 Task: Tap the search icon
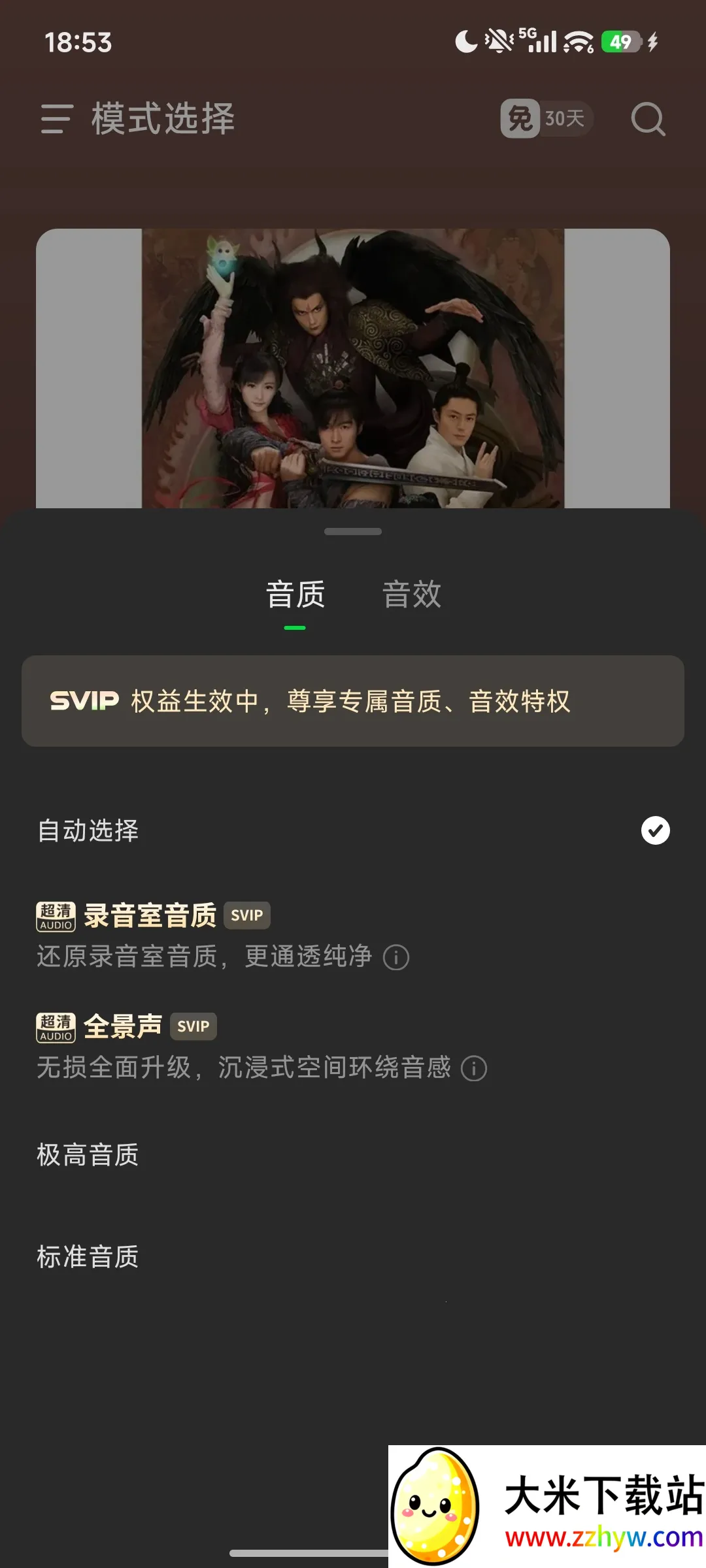[x=648, y=119]
